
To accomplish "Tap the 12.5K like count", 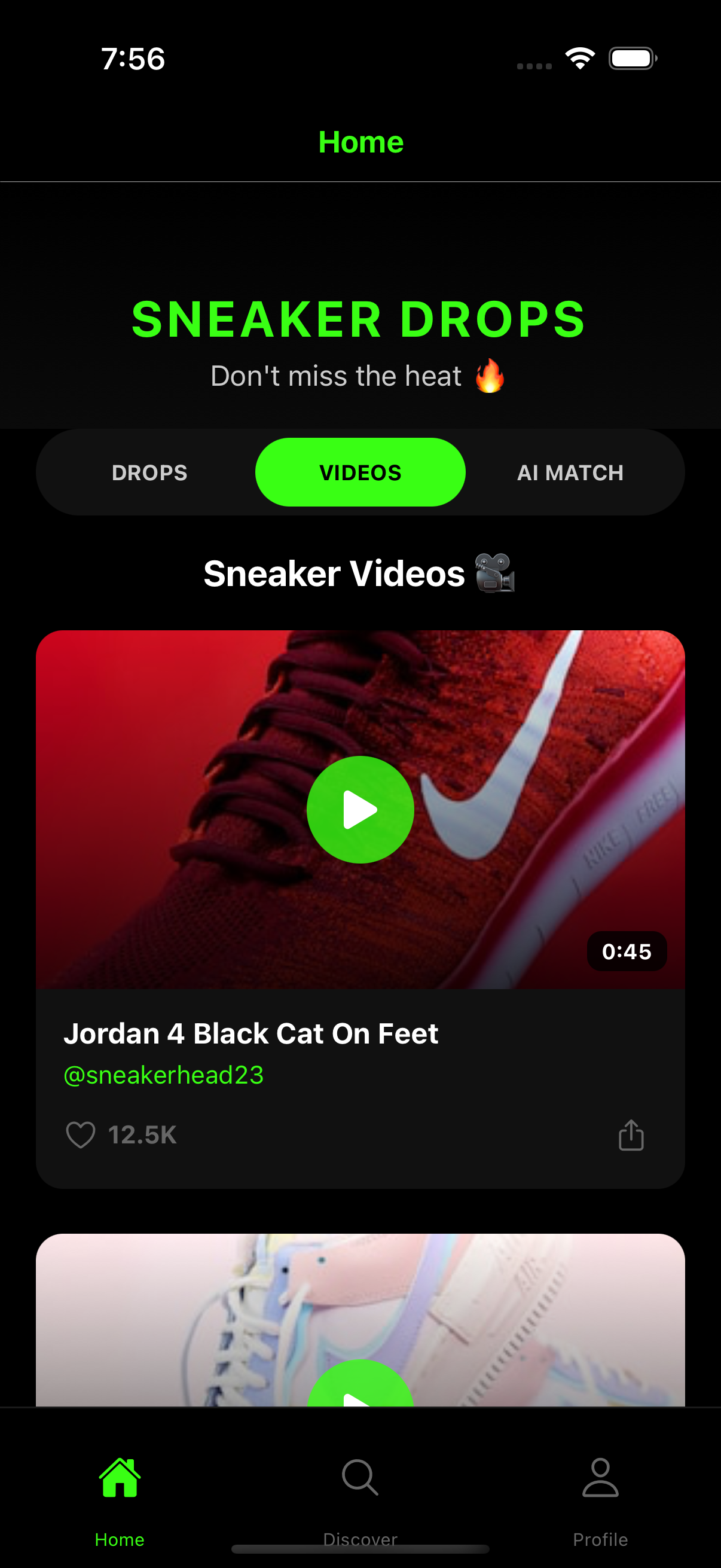I will pyautogui.click(x=142, y=1134).
